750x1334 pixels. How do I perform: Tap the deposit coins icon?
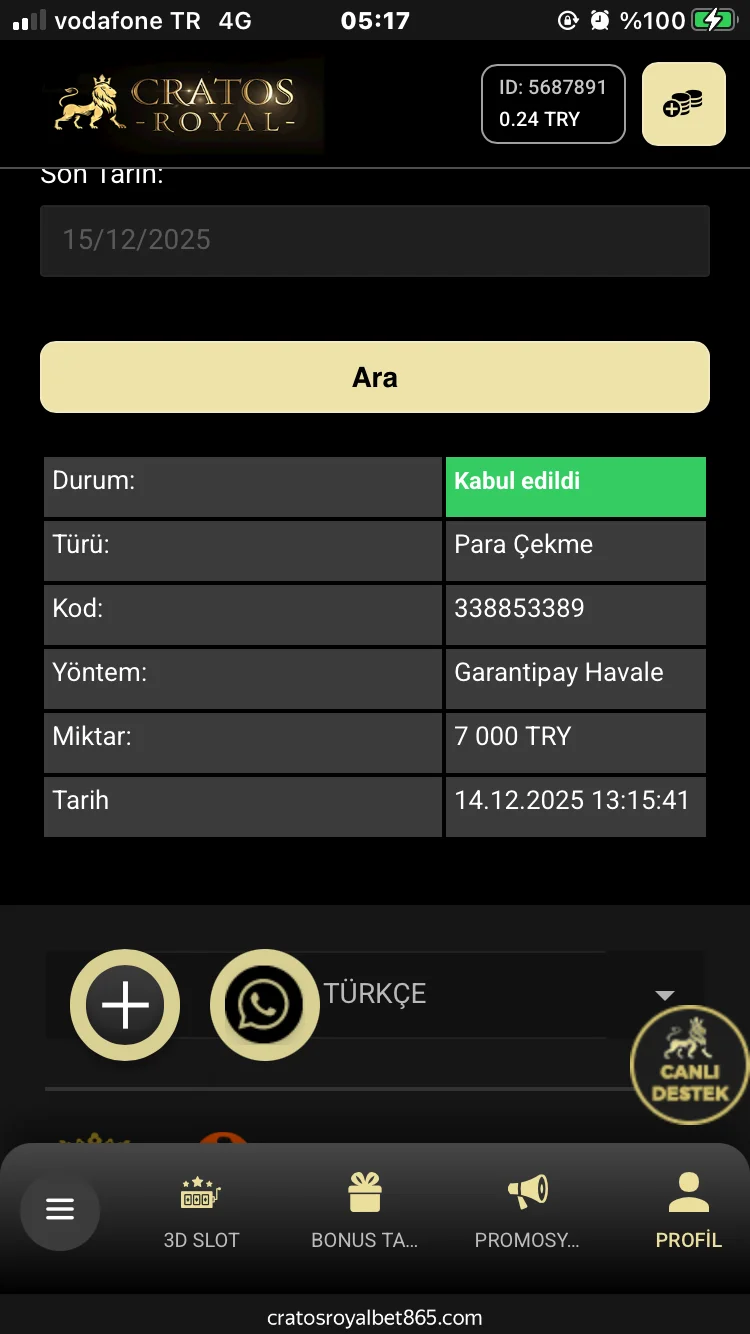tap(683, 104)
